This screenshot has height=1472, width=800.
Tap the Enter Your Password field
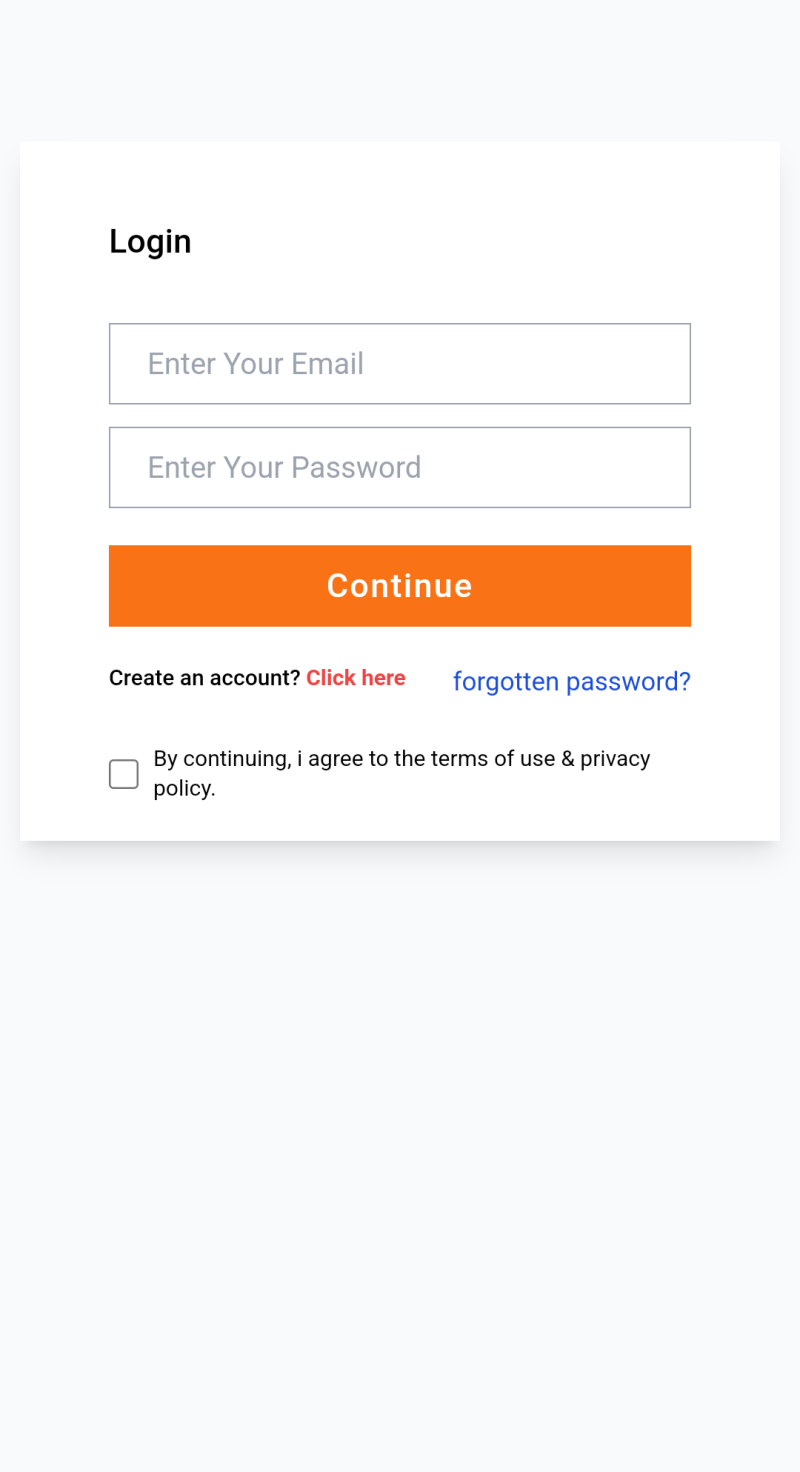[x=400, y=468]
